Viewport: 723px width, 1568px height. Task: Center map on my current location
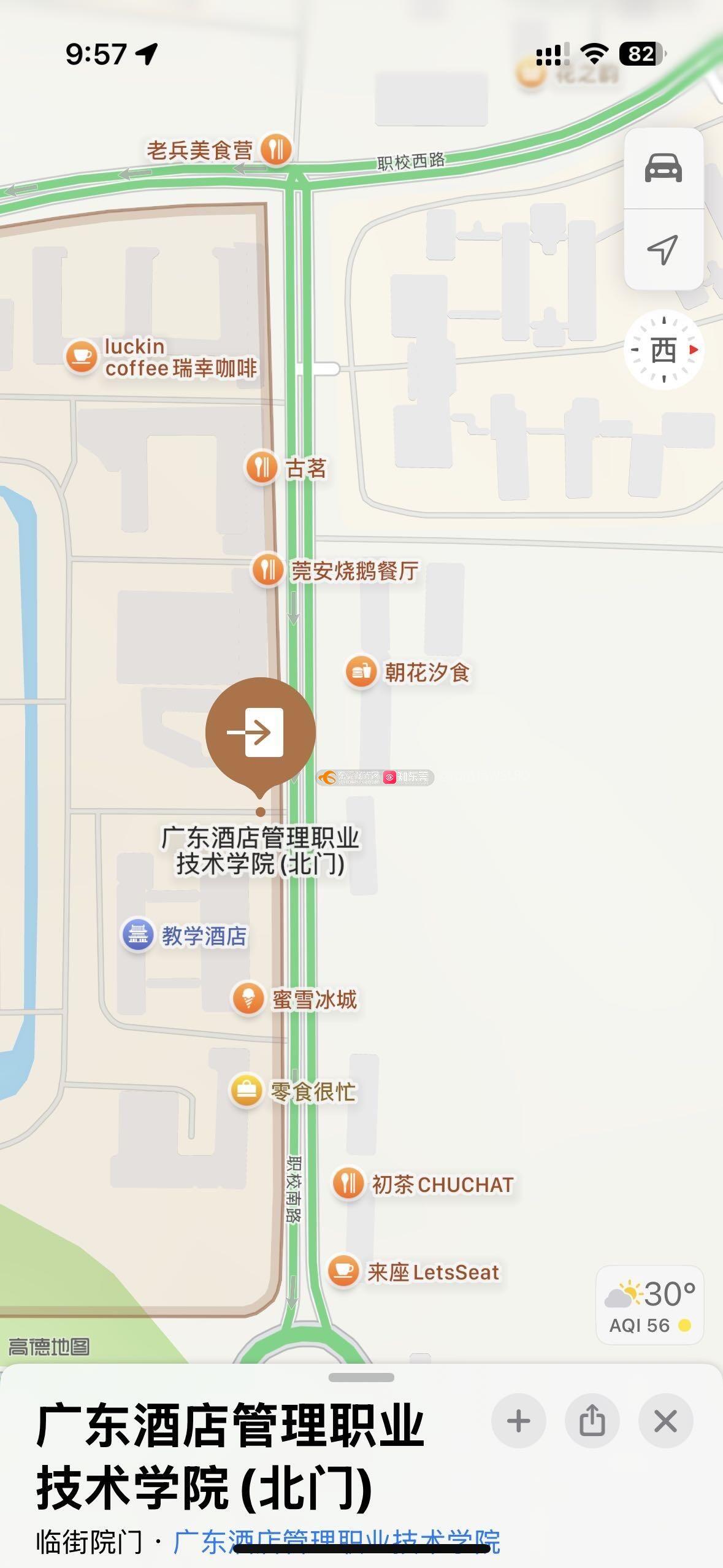(x=663, y=250)
